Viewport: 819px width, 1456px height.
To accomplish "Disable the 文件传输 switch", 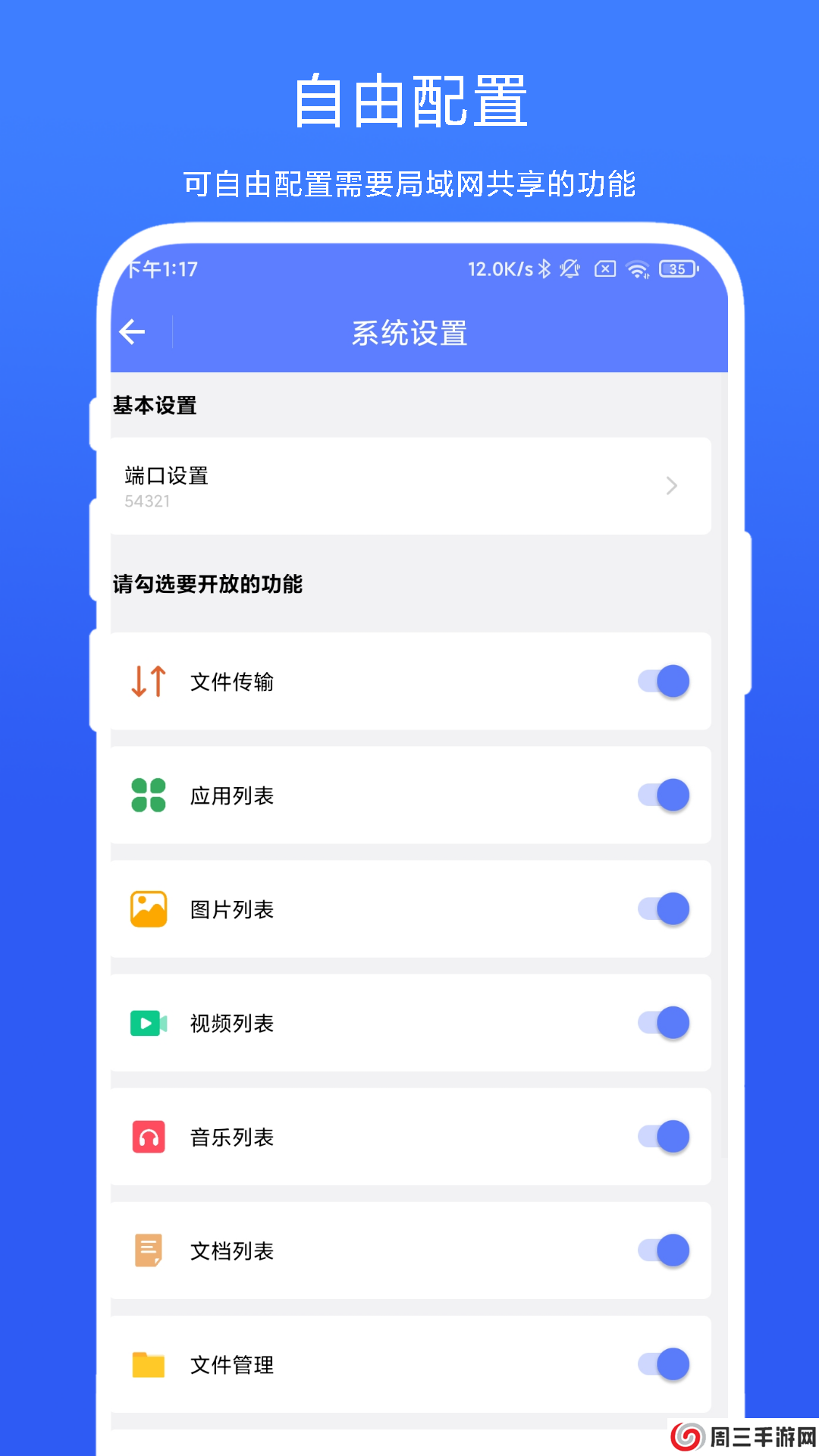I will point(664,681).
